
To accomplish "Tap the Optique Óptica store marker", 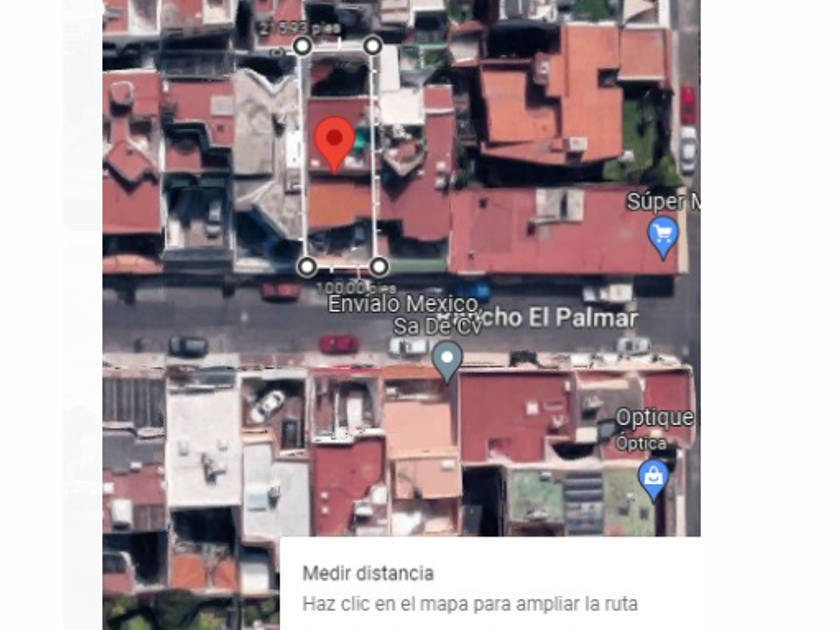I will coord(654,479).
